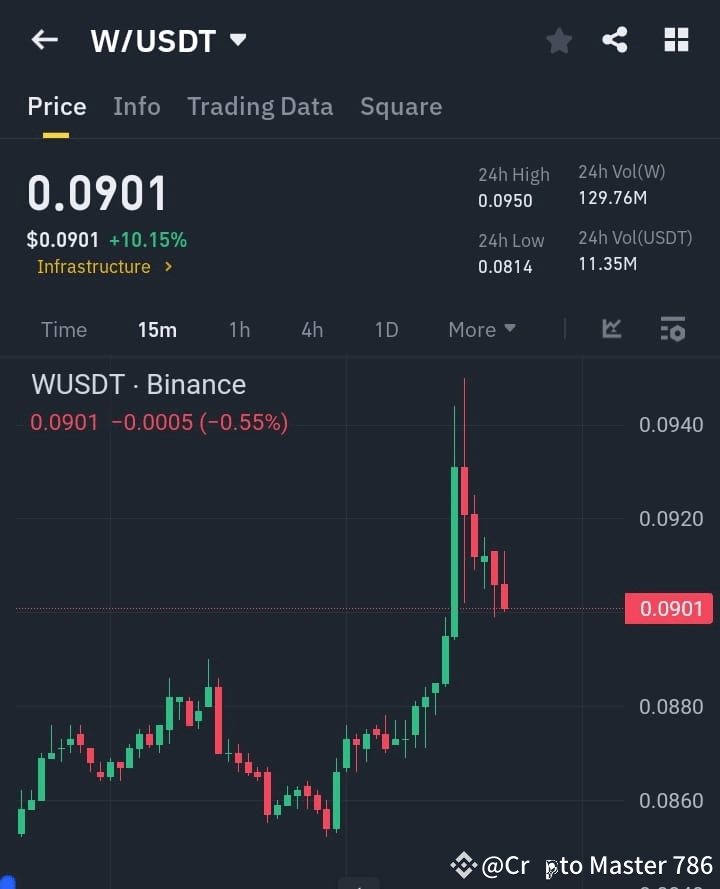Image resolution: width=720 pixels, height=889 pixels.
Task: Select the Price tab
Action: click(x=56, y=106)
